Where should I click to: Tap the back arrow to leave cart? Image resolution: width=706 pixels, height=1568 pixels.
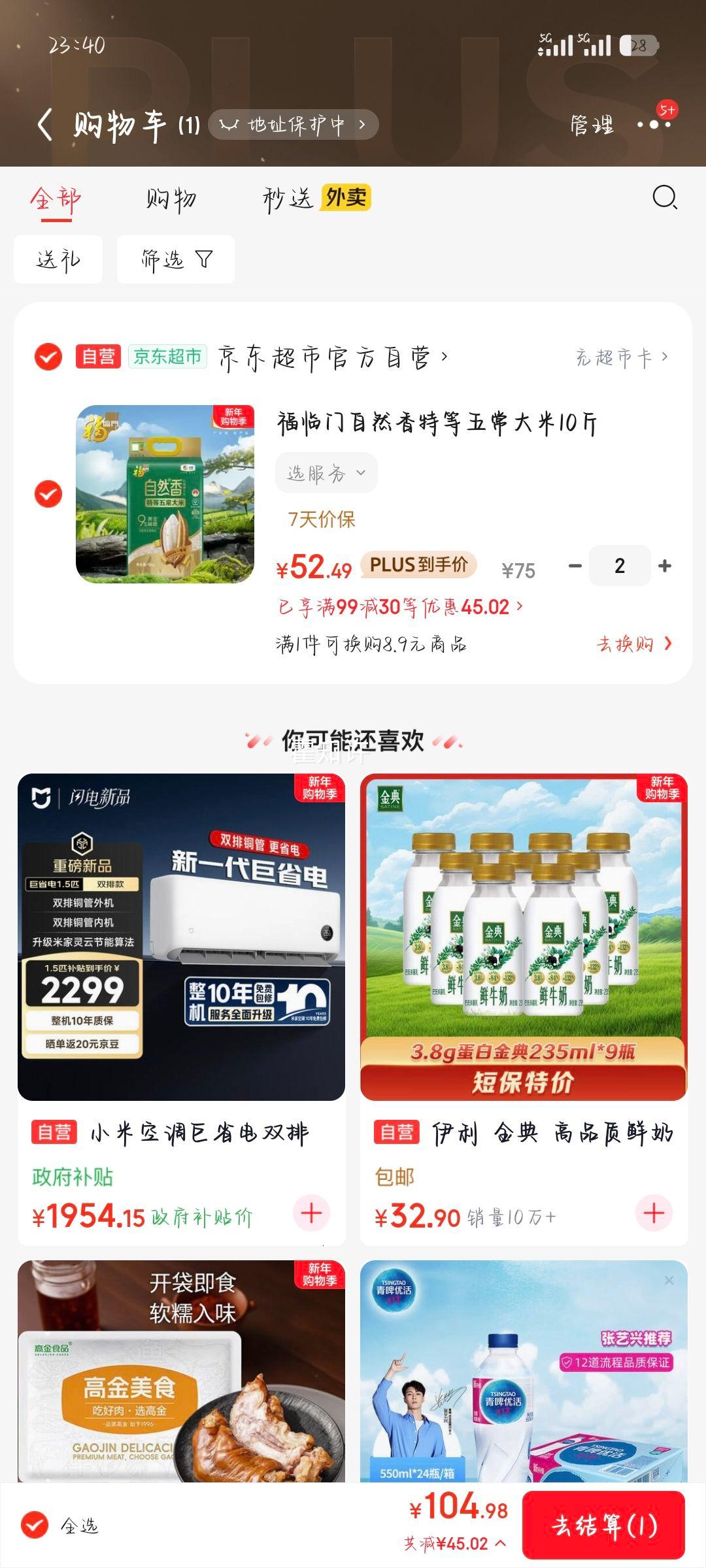(x=46, y=123)
